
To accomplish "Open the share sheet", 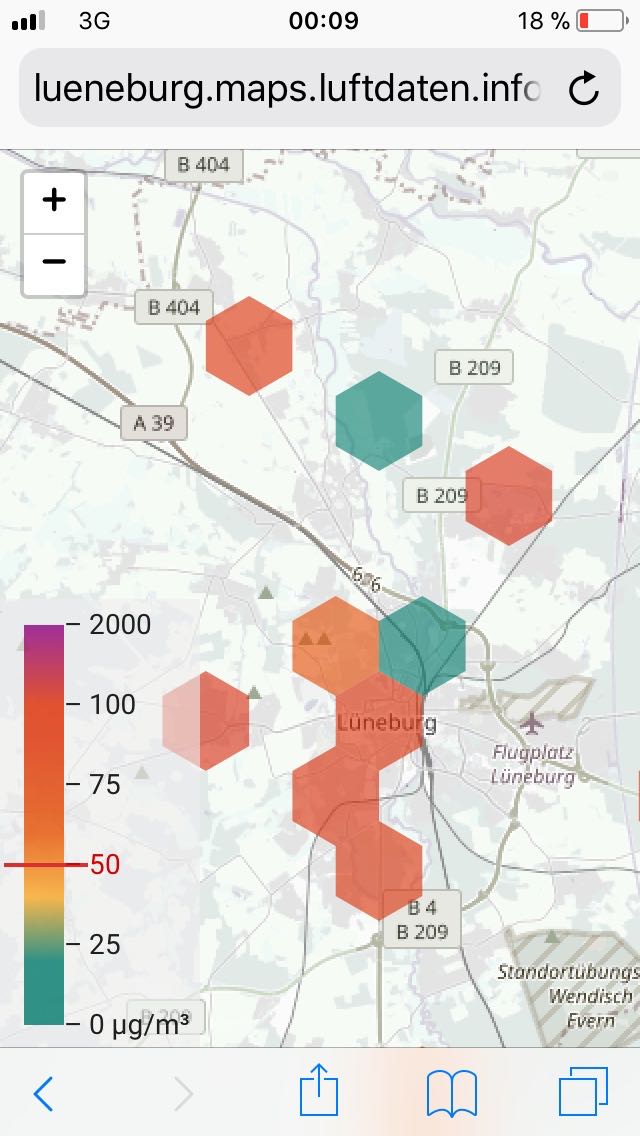I will pos(320,1089).
